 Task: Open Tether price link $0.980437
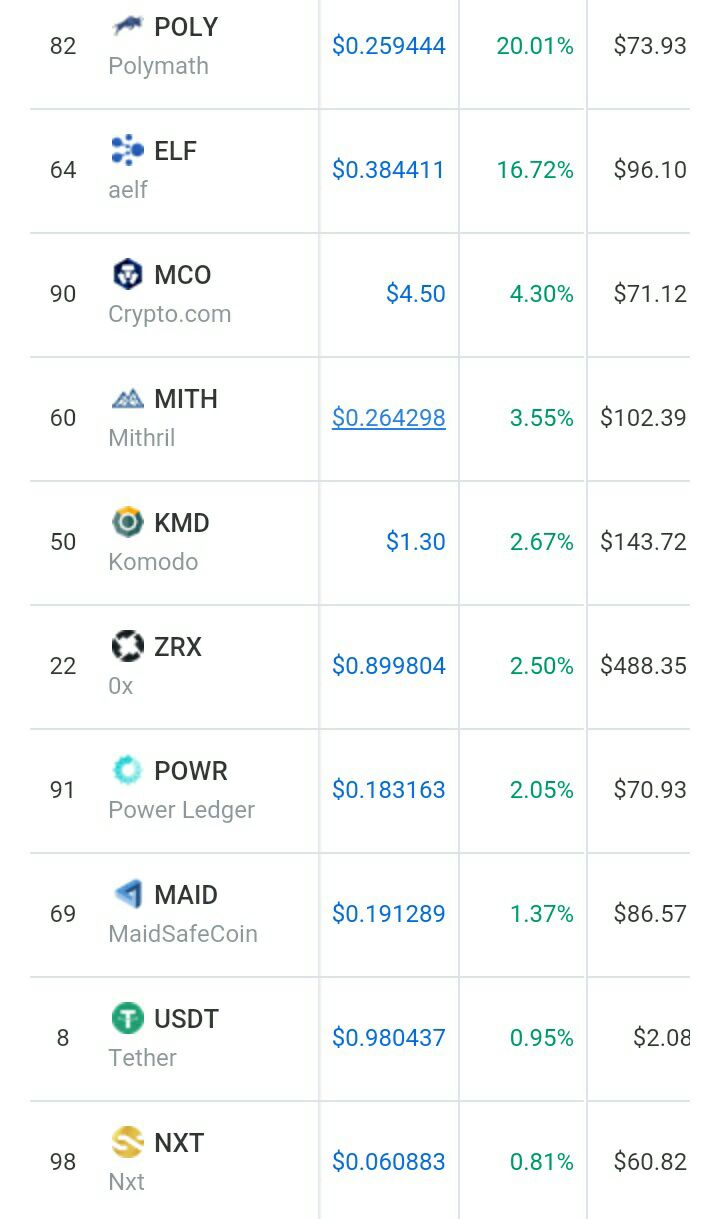coord(389,1038)
